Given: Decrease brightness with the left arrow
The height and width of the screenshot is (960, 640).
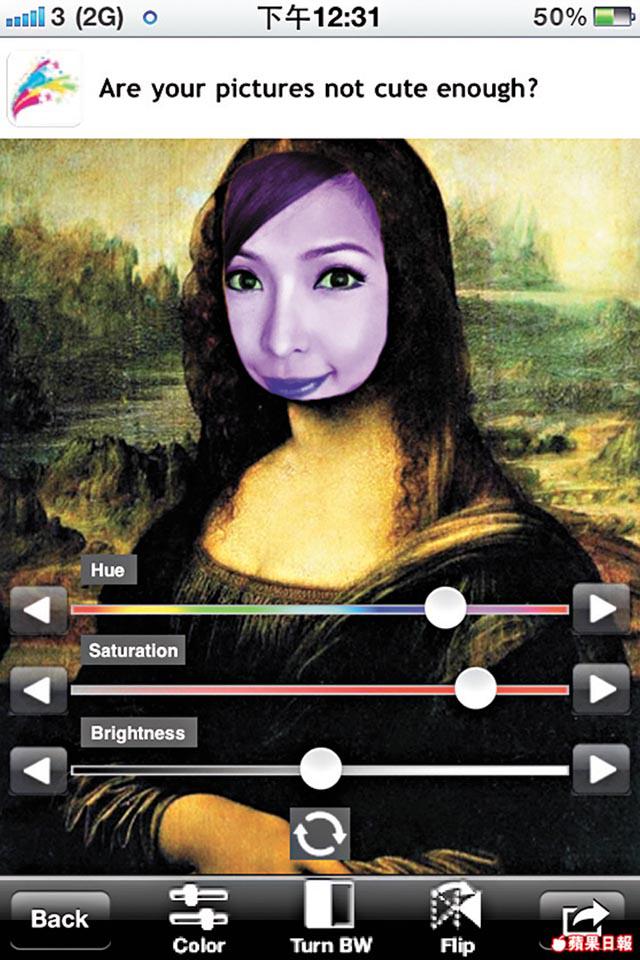Looking at the screenshot, I should pyautogui.click(x=38, y=770).
